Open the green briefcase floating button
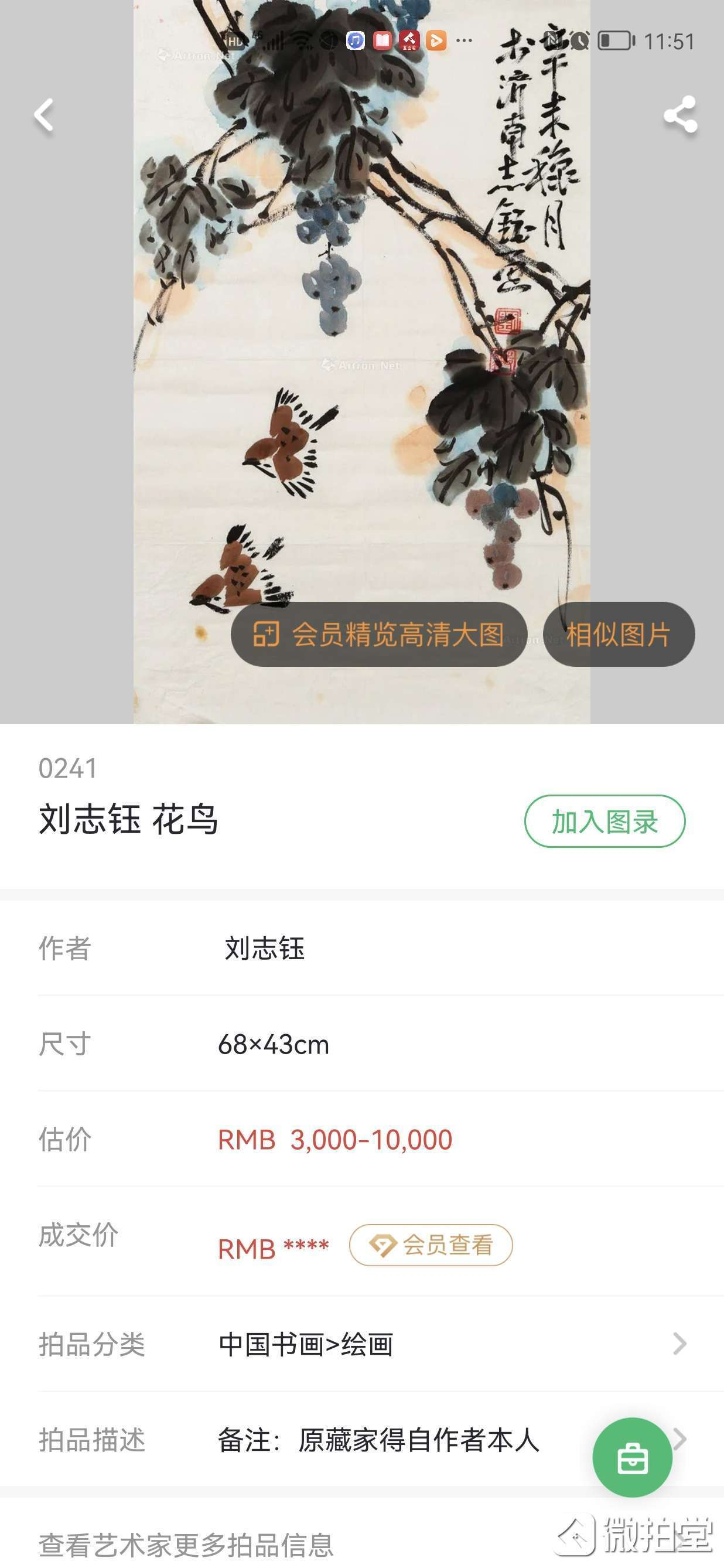Image resolution: width=724 pixels, height=1568 pixels. (x=632, y=1458)
